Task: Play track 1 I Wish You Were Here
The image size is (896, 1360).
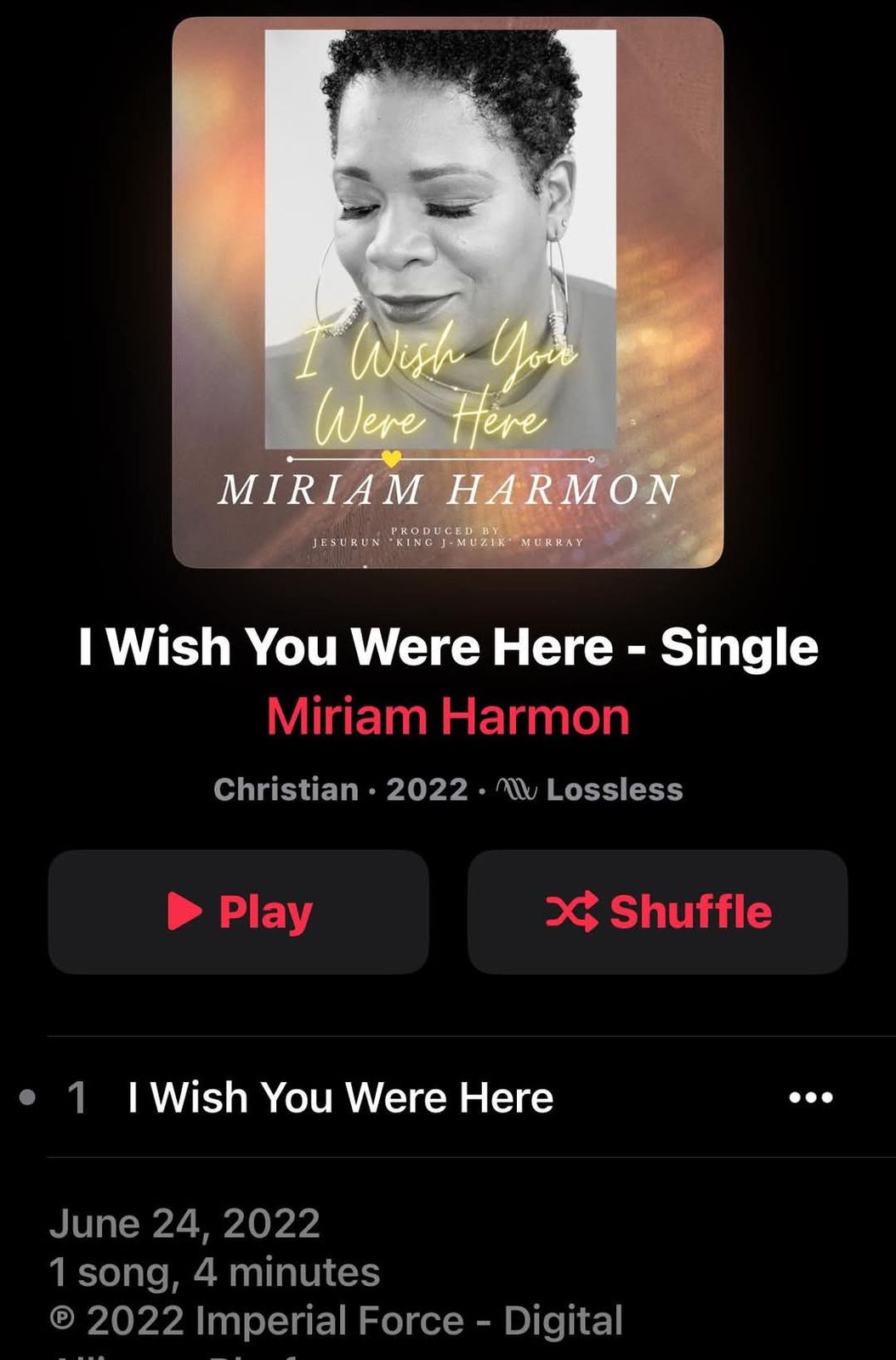Action: [340, 1096]
